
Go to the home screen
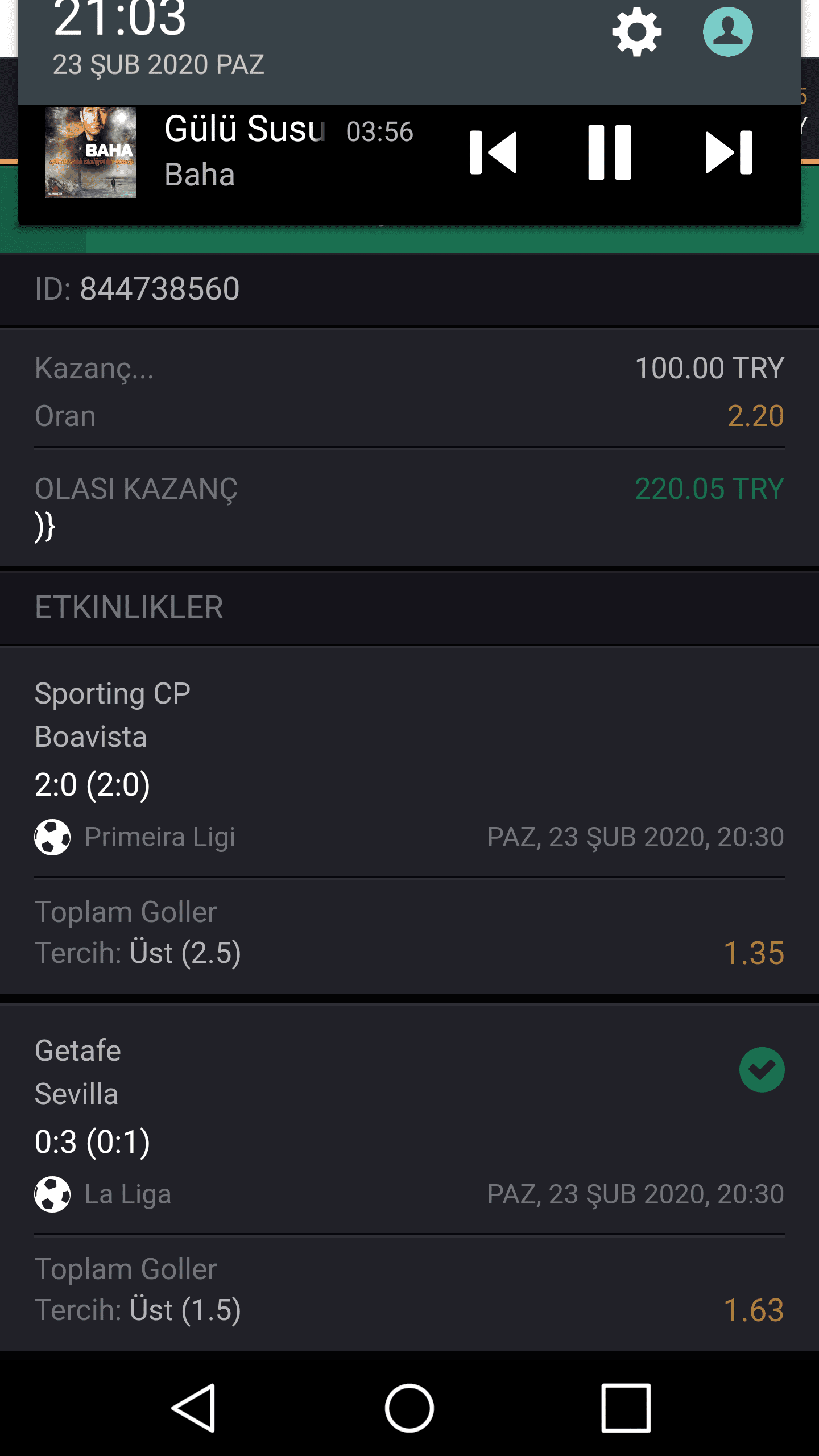click(409, 1408)
